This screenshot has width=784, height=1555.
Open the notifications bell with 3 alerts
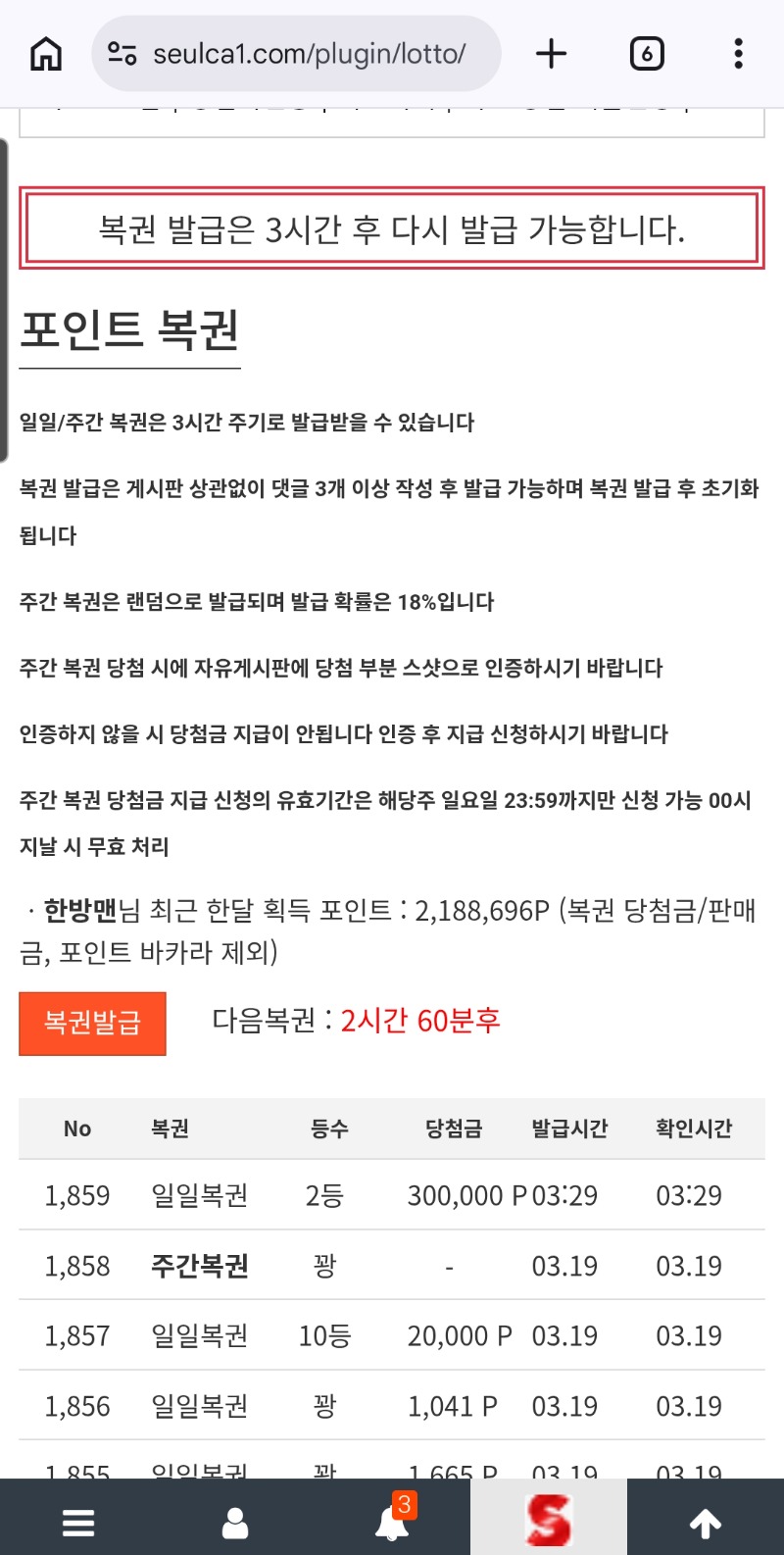tap(392, 1522)
